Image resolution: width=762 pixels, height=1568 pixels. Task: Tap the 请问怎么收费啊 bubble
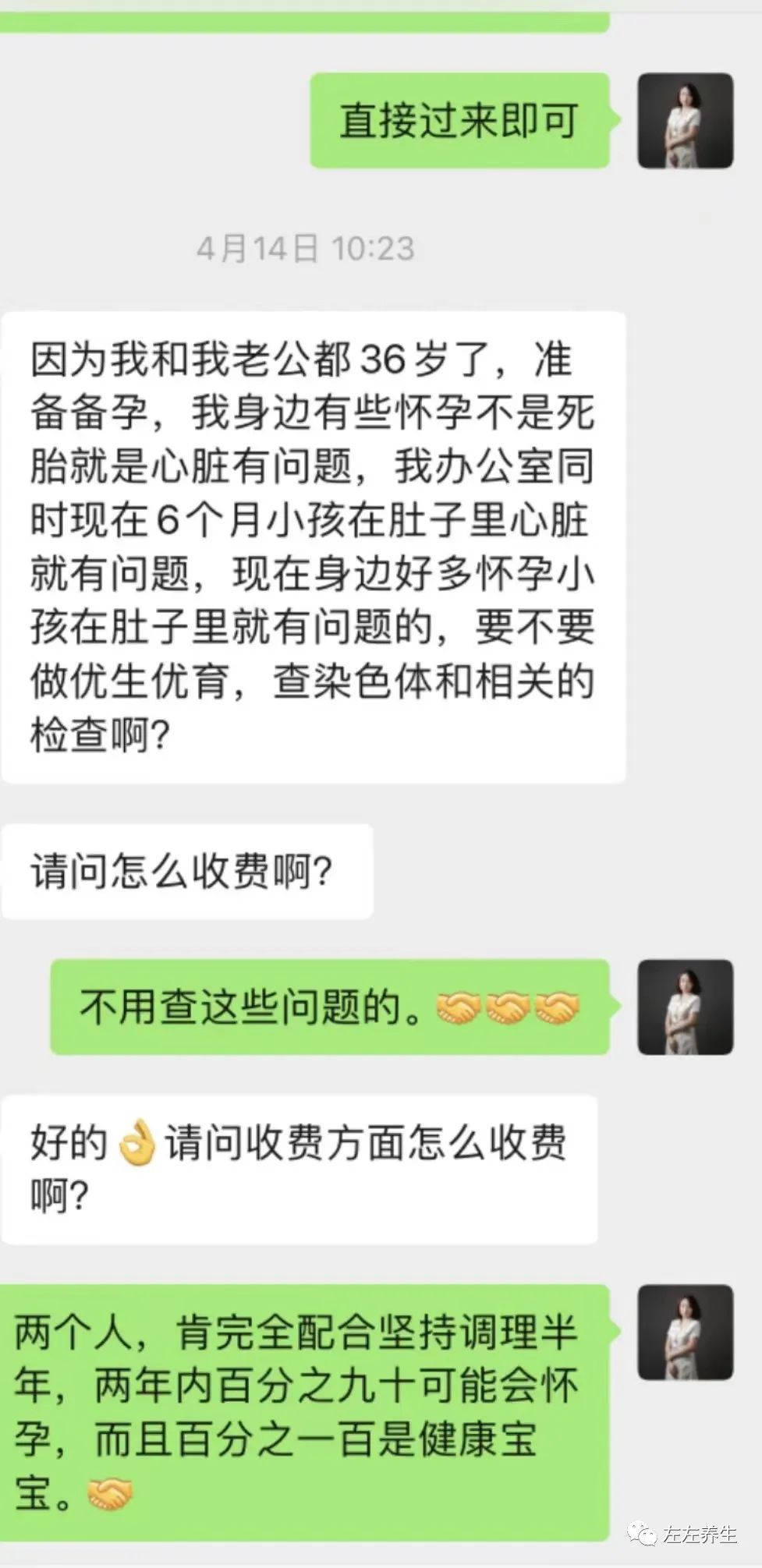point(187,869)
